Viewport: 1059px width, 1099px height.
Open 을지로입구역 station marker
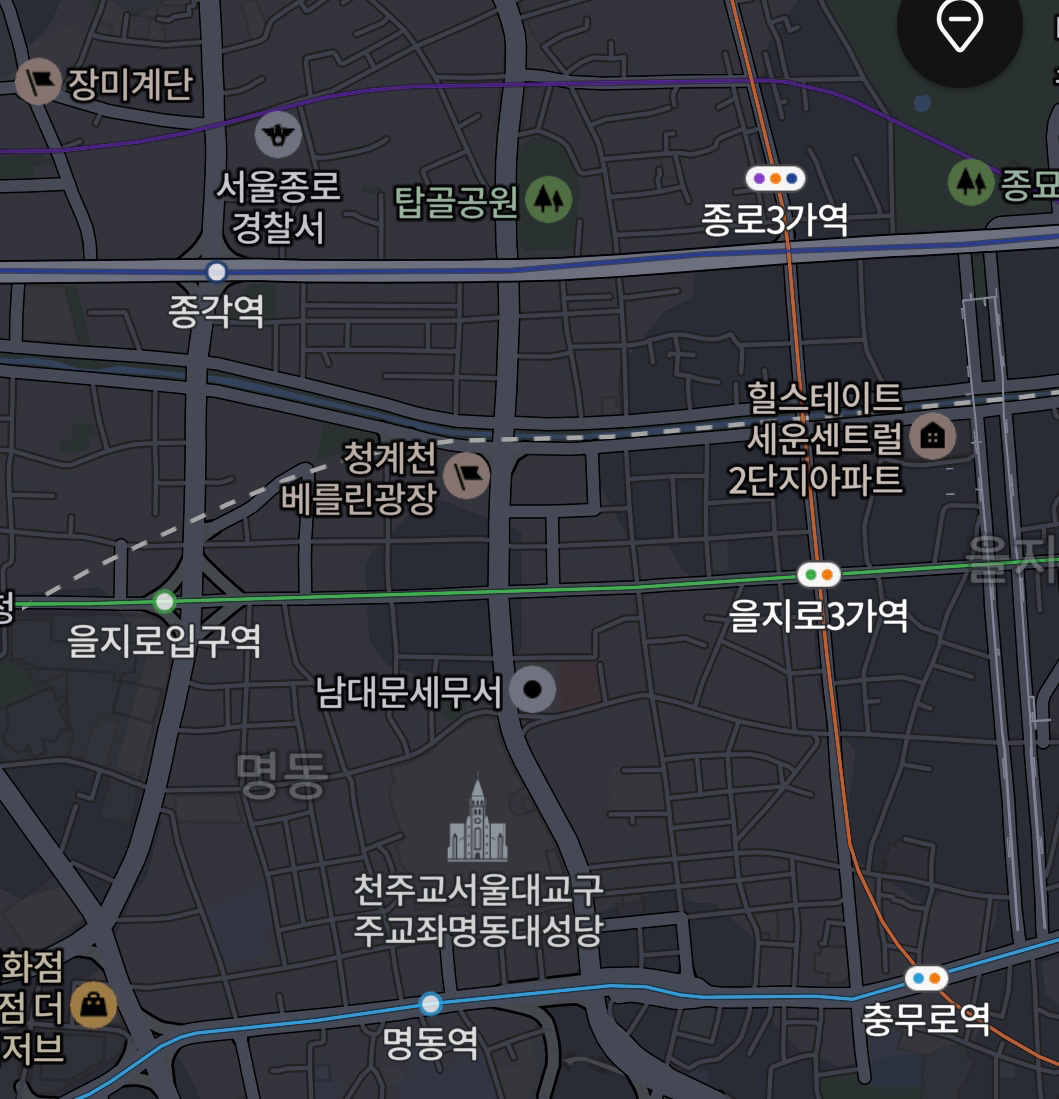tap(165, 602)
